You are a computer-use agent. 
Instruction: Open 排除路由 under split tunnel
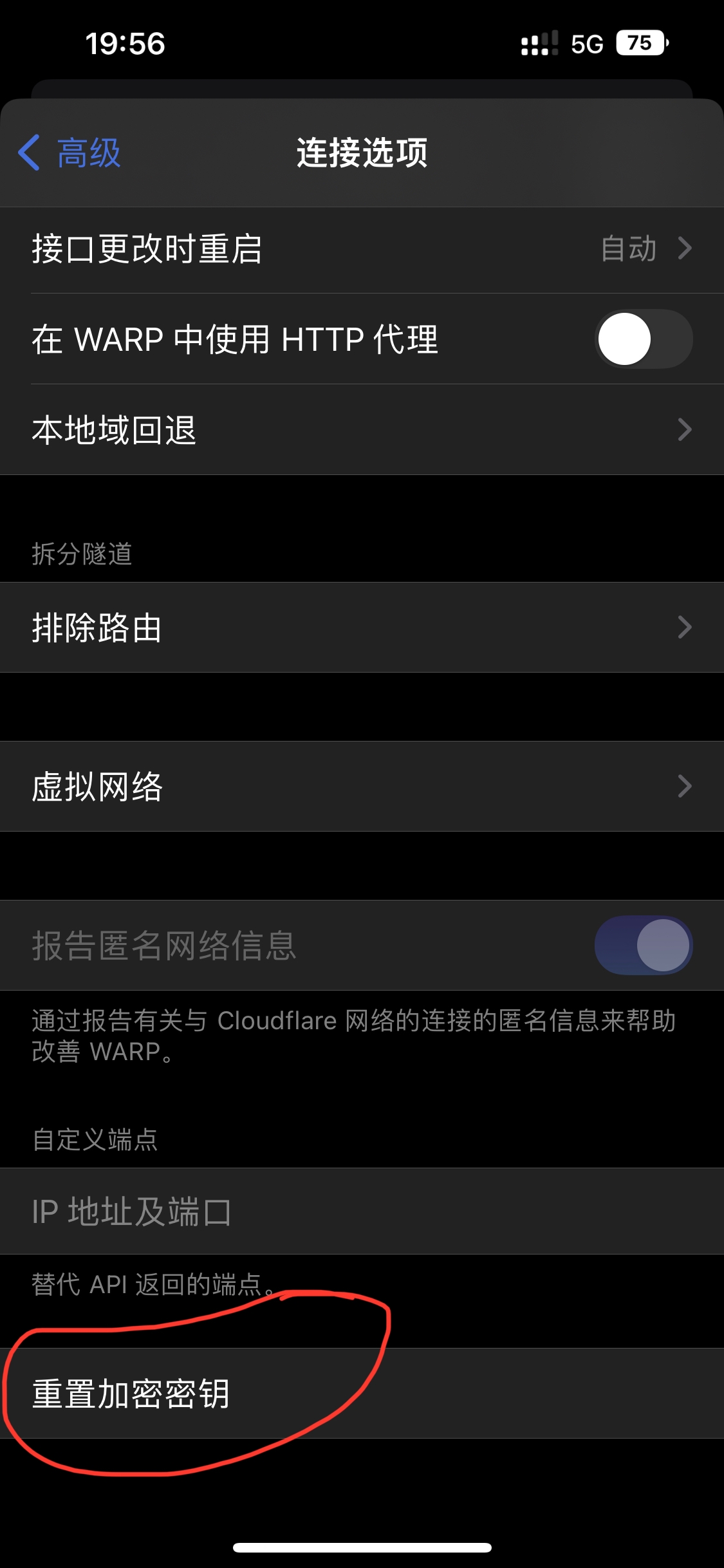point(362,628)
